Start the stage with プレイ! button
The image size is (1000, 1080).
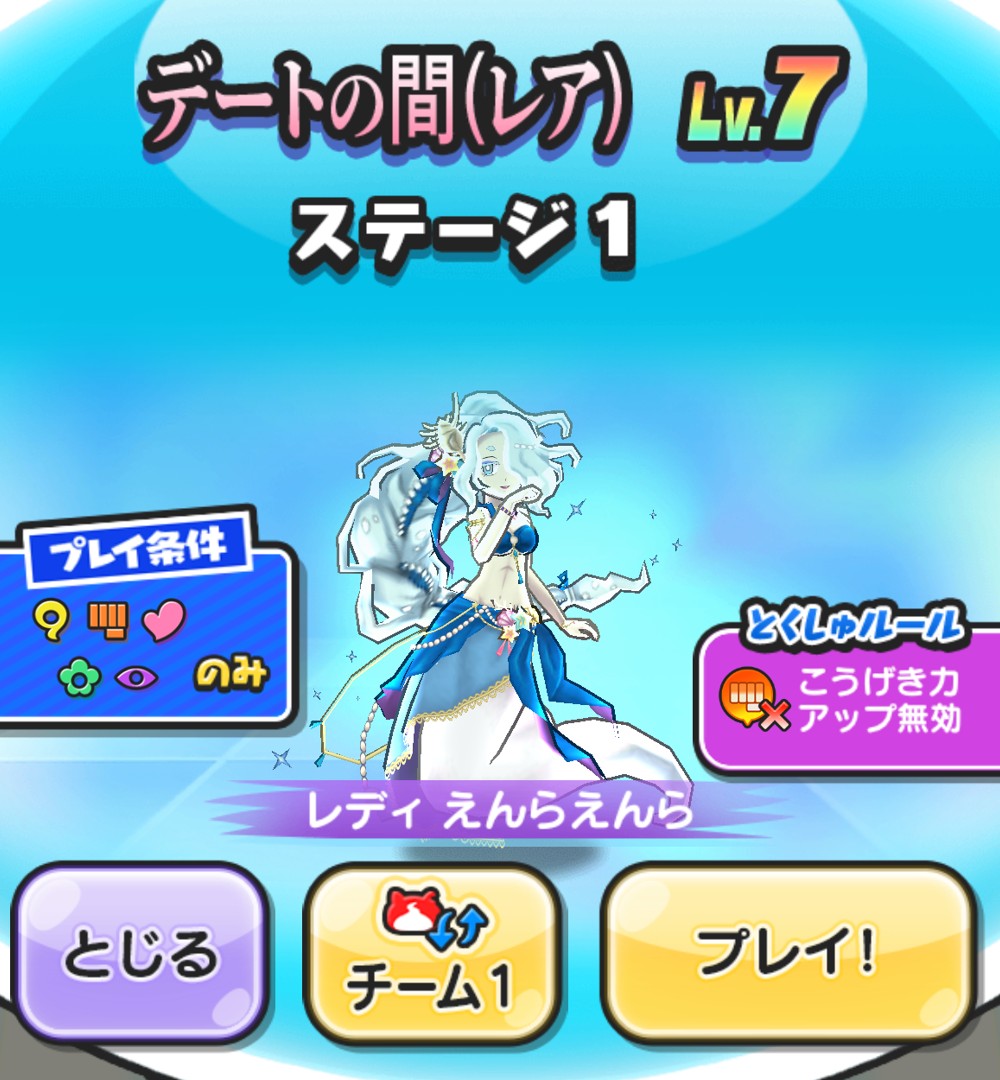tap(788, 953)
